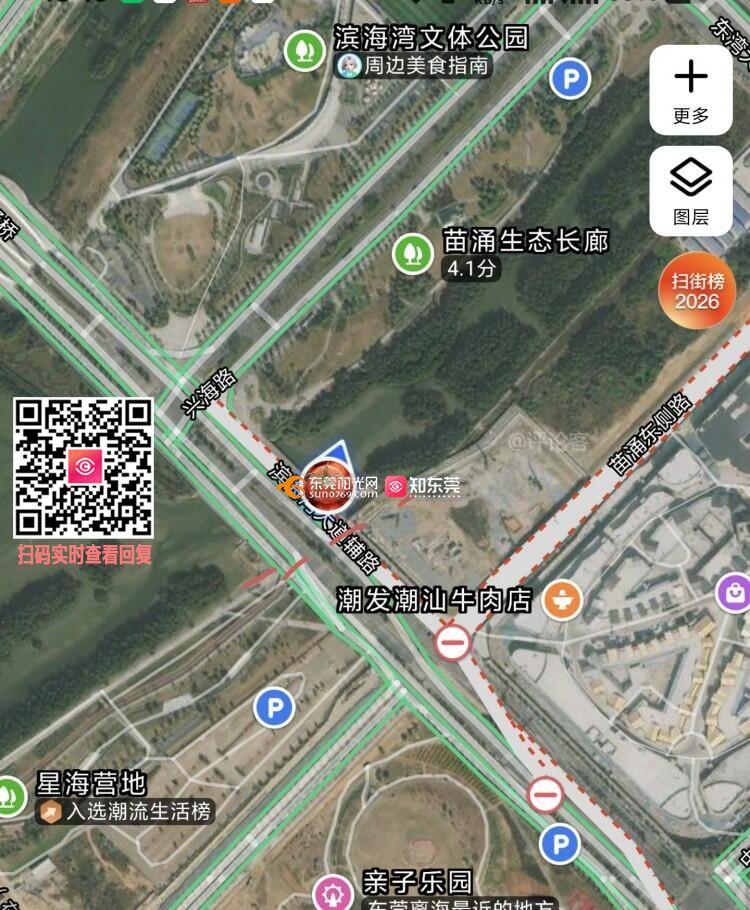Open the 更多 menu
This screenshot has width=750, height=910.
click(690, 90)
